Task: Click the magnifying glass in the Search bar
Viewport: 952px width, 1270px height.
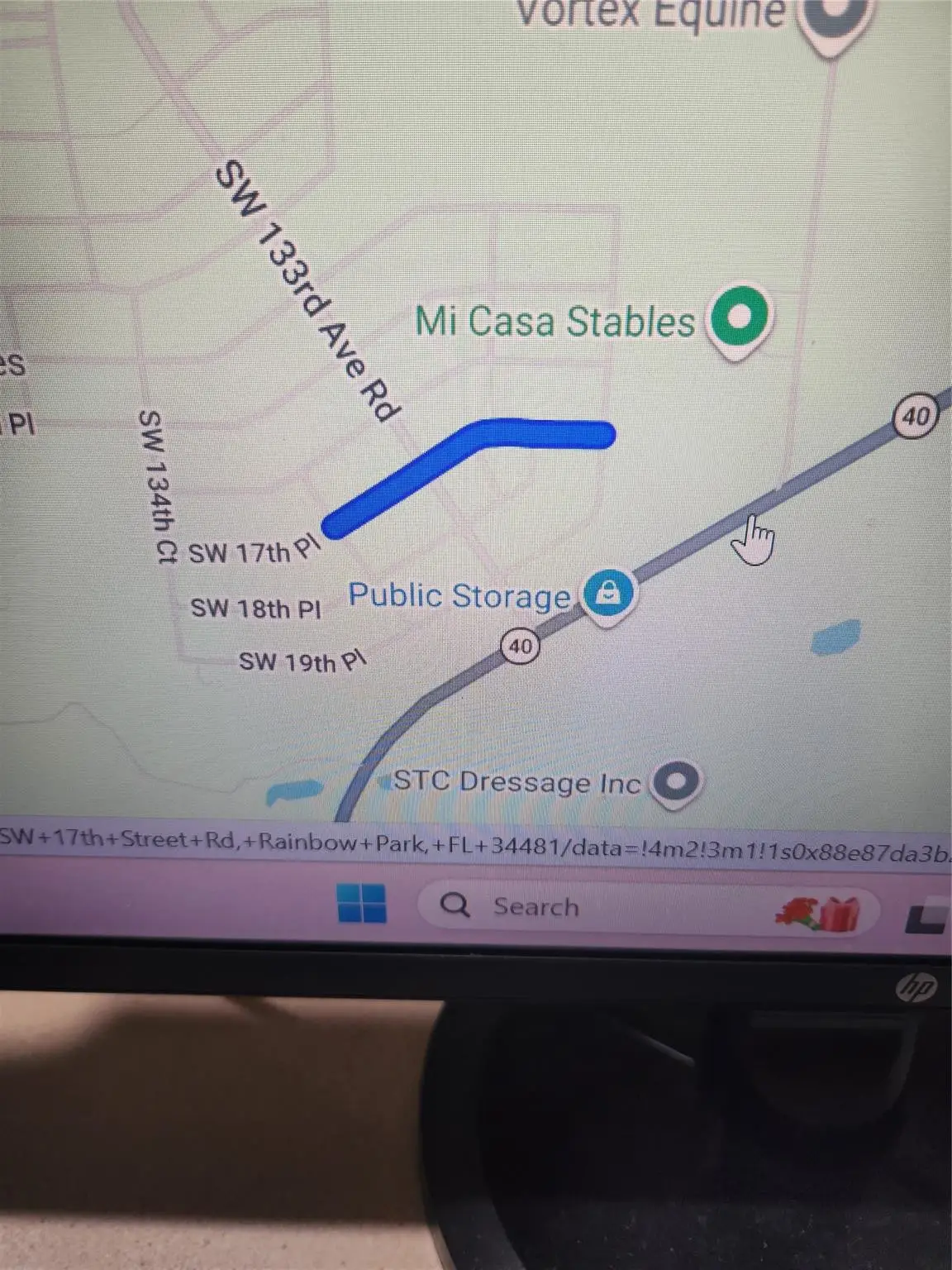Action: 455,906
